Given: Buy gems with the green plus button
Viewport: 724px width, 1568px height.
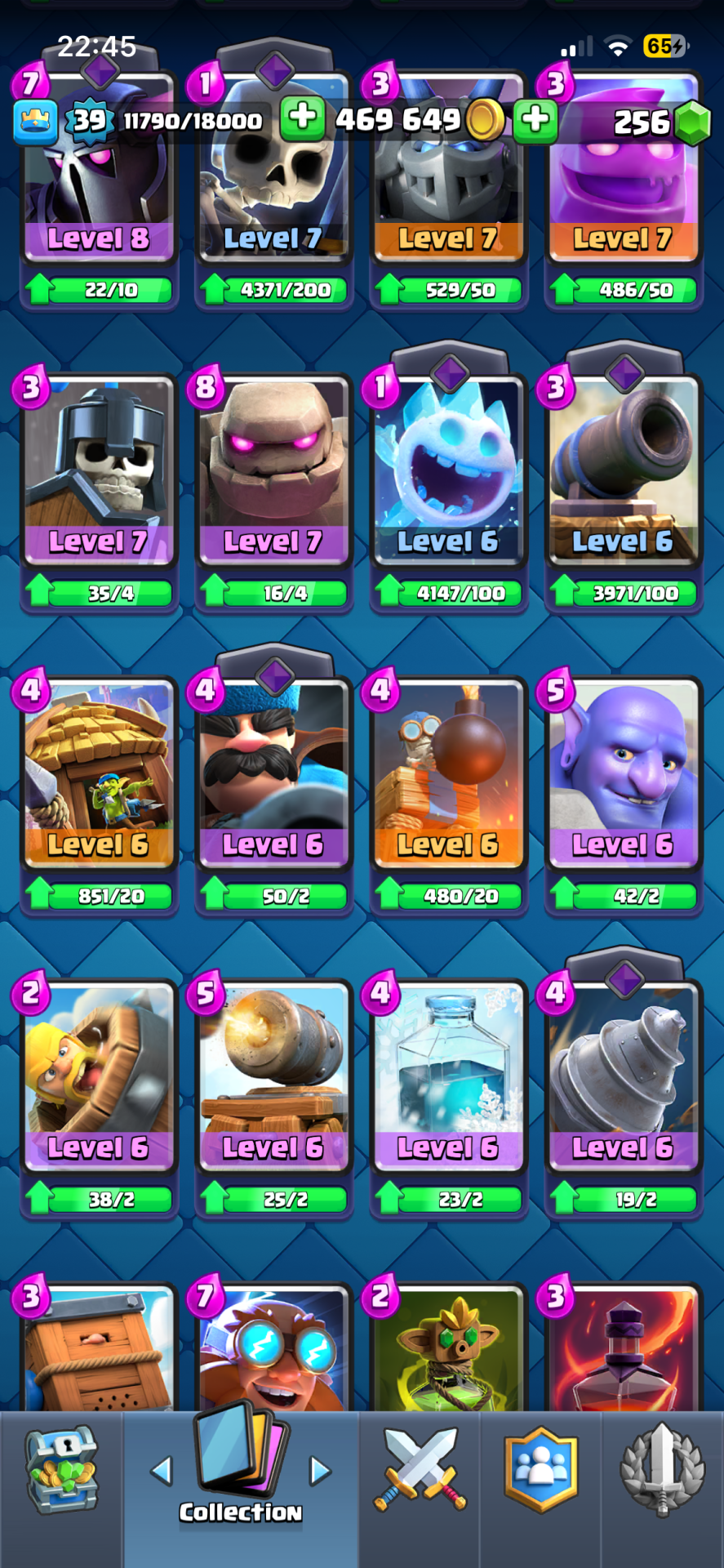Looking at the screenshot, I should coord(535,118).
